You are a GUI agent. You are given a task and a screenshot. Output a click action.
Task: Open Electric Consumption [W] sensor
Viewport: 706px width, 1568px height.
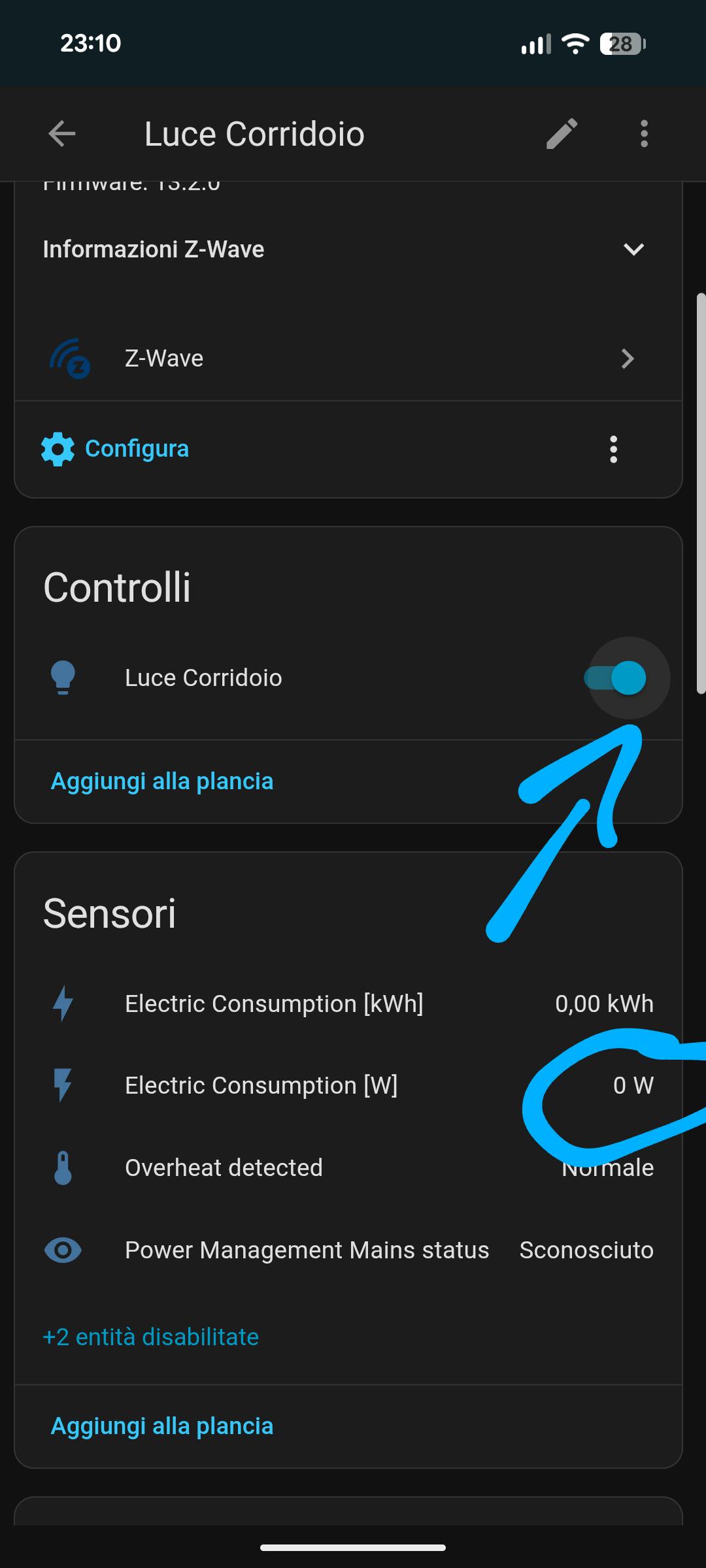(x=261, y=1085)
